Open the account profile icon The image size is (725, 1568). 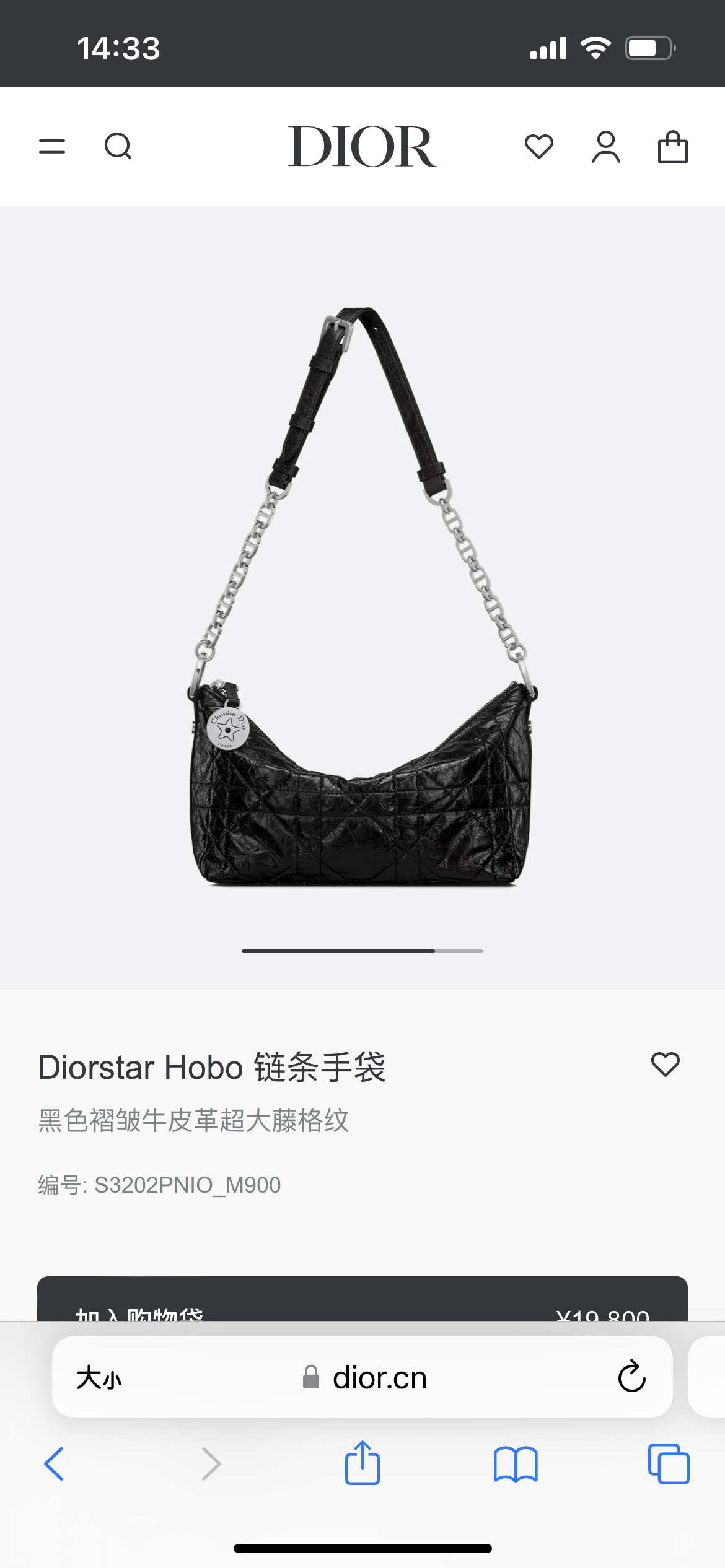pyautogui.click(x=605, y=147)
